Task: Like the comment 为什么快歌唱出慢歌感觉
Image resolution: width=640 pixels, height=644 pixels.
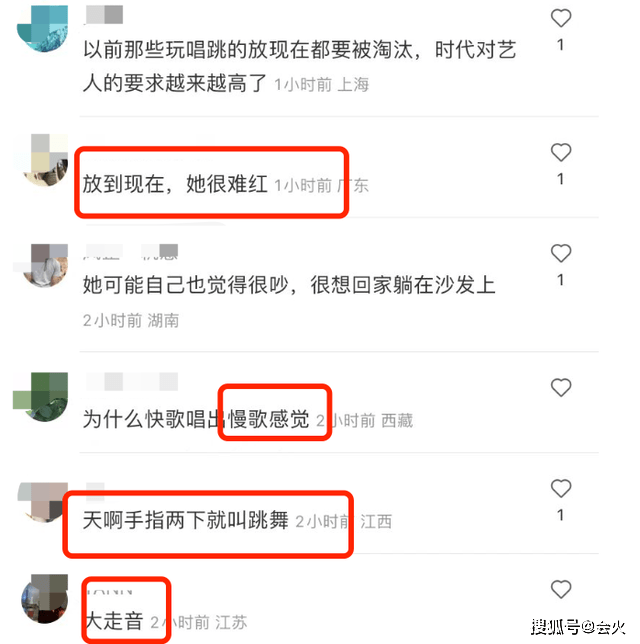Action: pos(561,388)
